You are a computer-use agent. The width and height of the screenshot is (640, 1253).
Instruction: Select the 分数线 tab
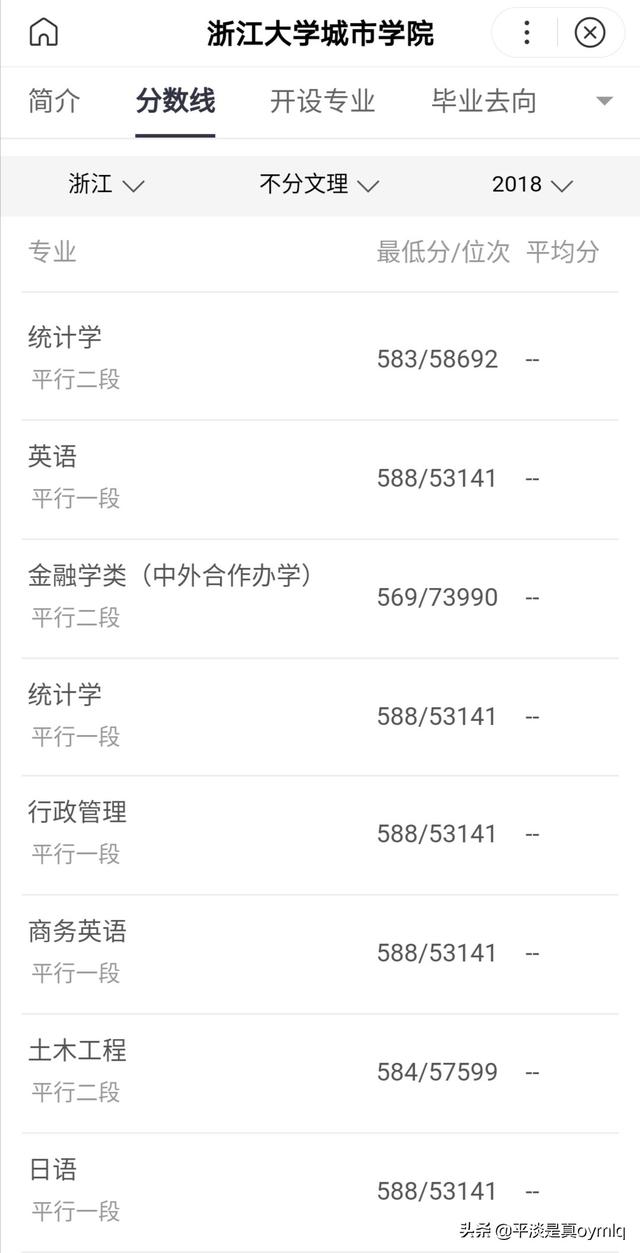[x=175, y=101]
